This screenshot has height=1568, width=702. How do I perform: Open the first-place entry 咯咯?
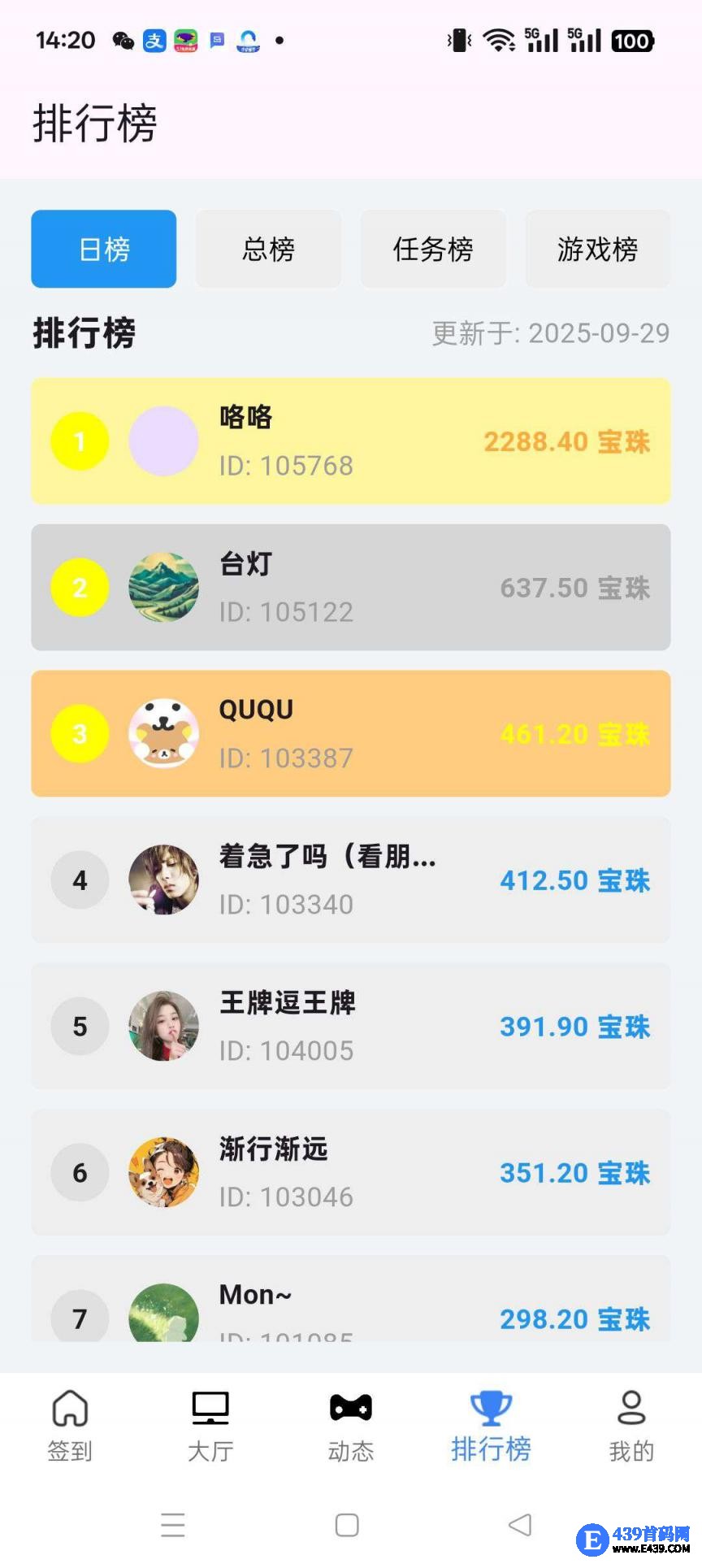(351, 441)
